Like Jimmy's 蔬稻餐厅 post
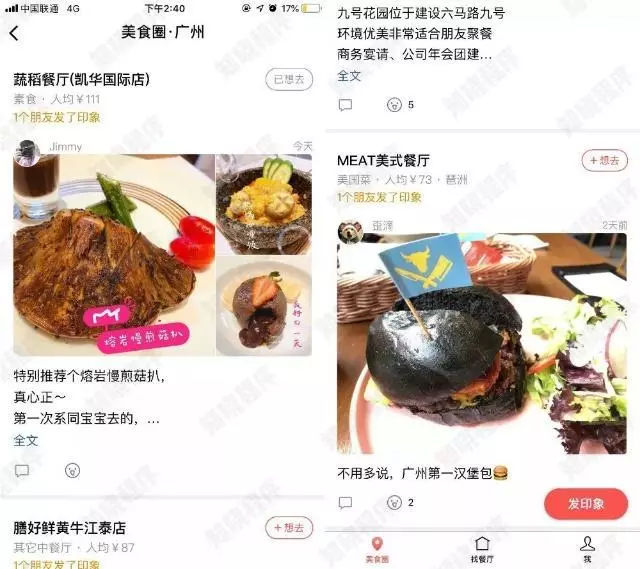This screenshot has width=640, height=569. [x=72, y=470]
